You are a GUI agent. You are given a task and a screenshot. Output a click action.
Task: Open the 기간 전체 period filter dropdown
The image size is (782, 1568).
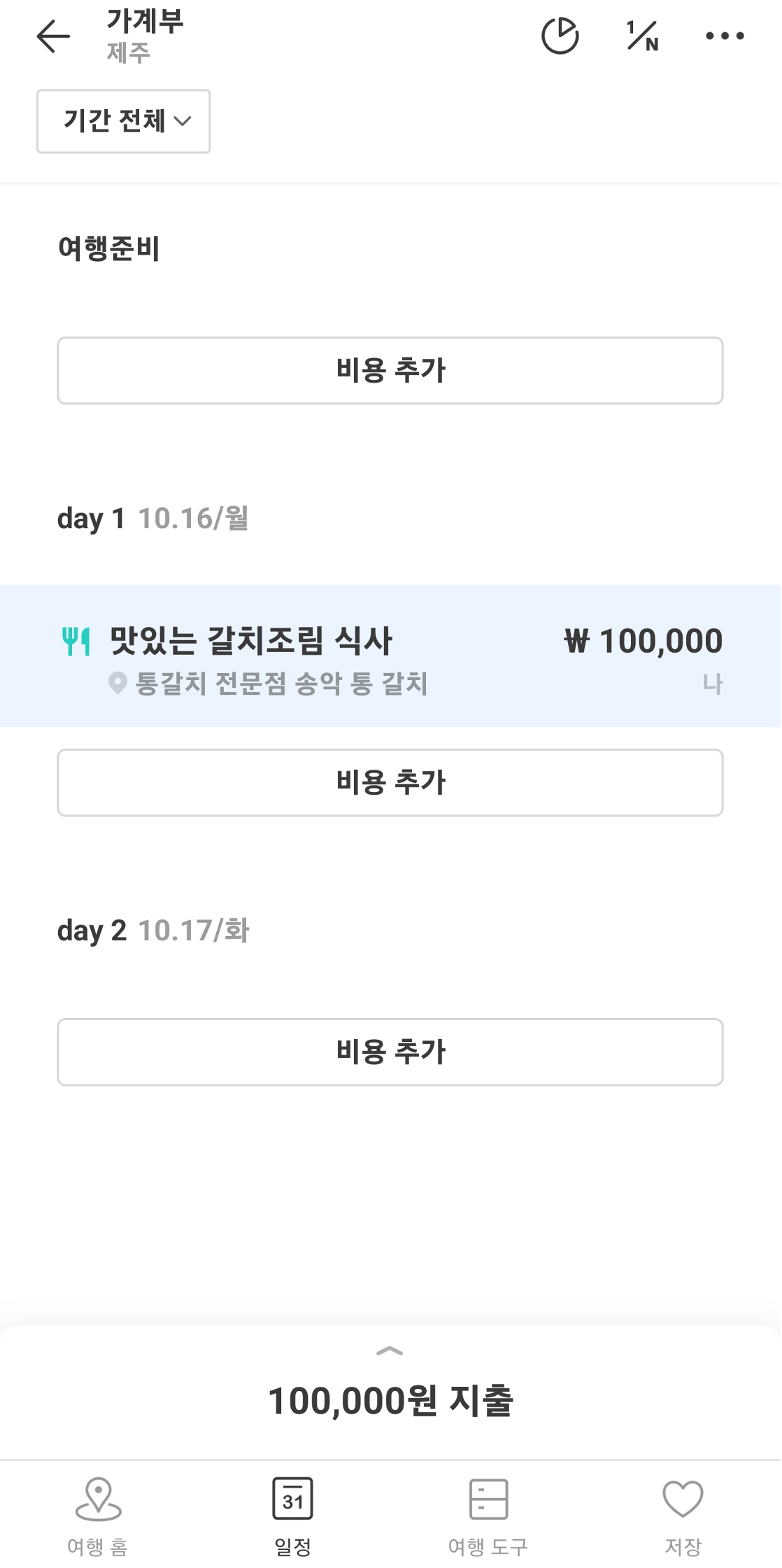click(x=122, y=122)
